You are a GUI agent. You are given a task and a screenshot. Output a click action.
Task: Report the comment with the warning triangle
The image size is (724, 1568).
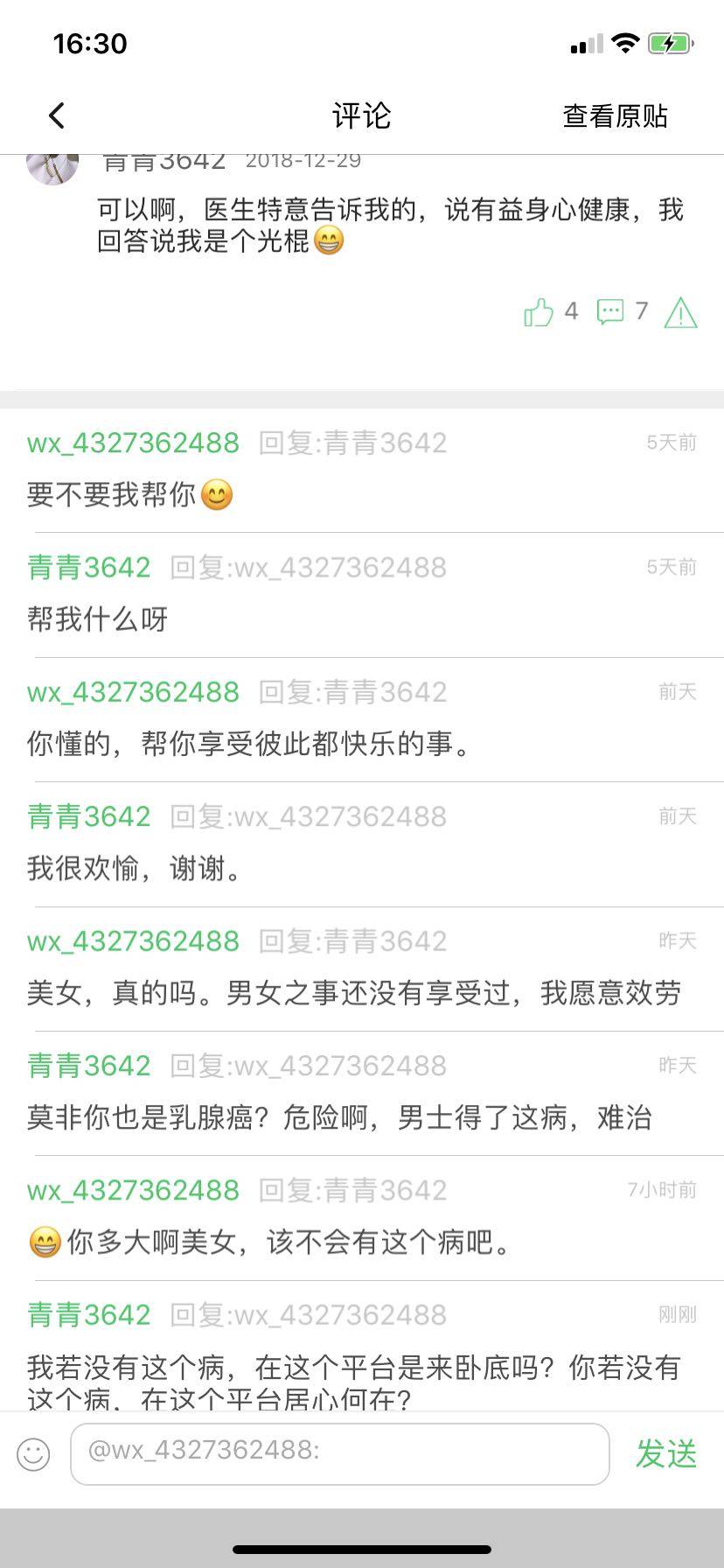tap(680, 312)
